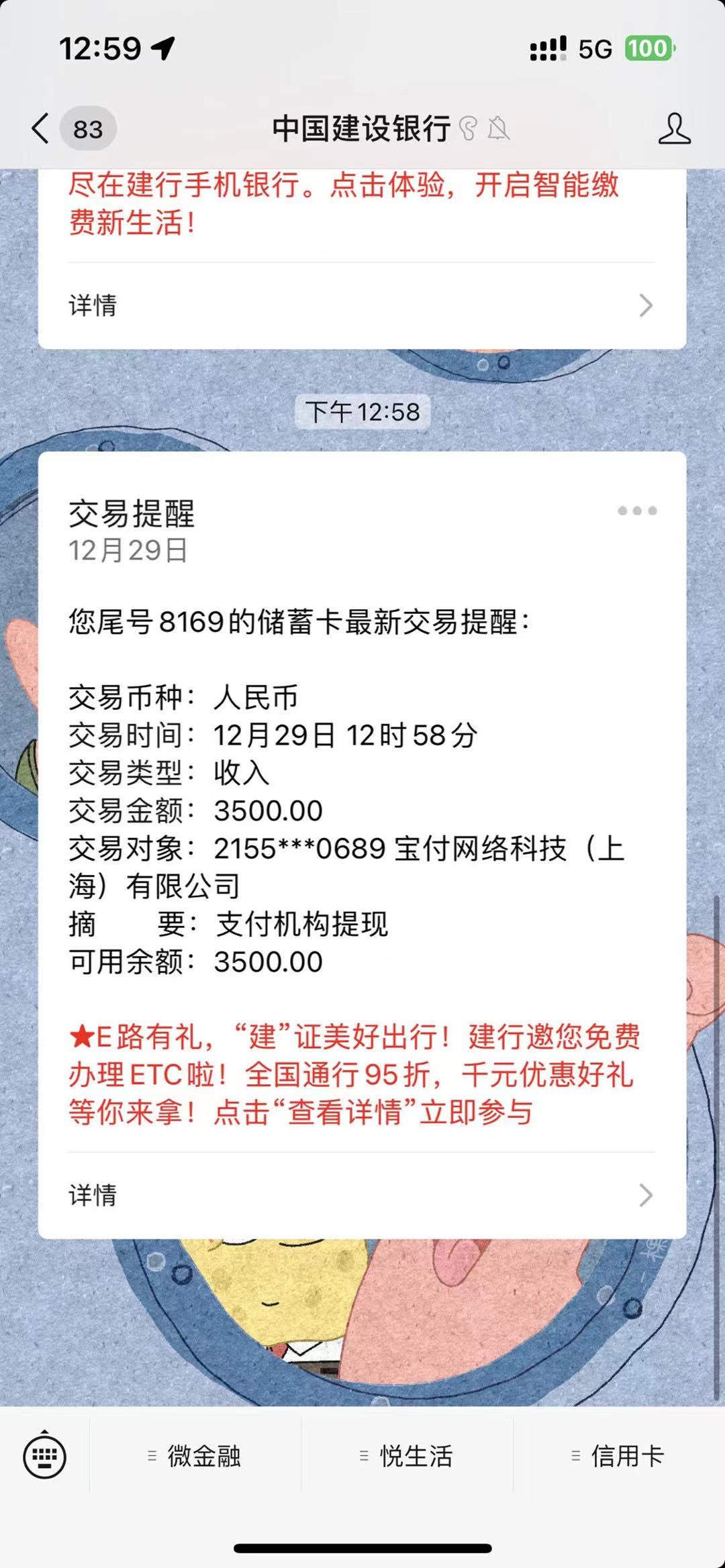Open 详情 of the 智能缴费 message
The image size is (725, 1568).
tap(362, 305)
